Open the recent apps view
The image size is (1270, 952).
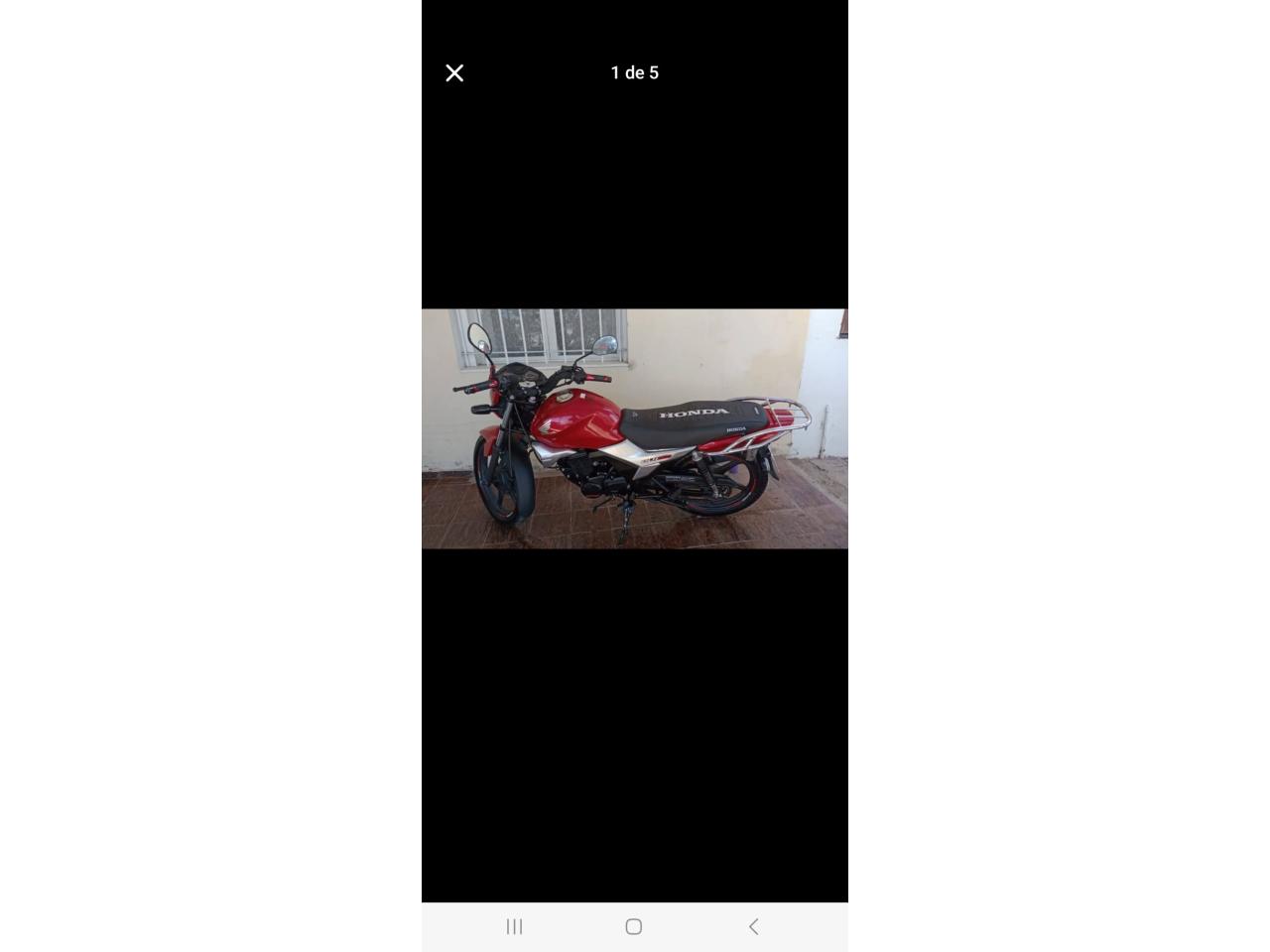514,926
